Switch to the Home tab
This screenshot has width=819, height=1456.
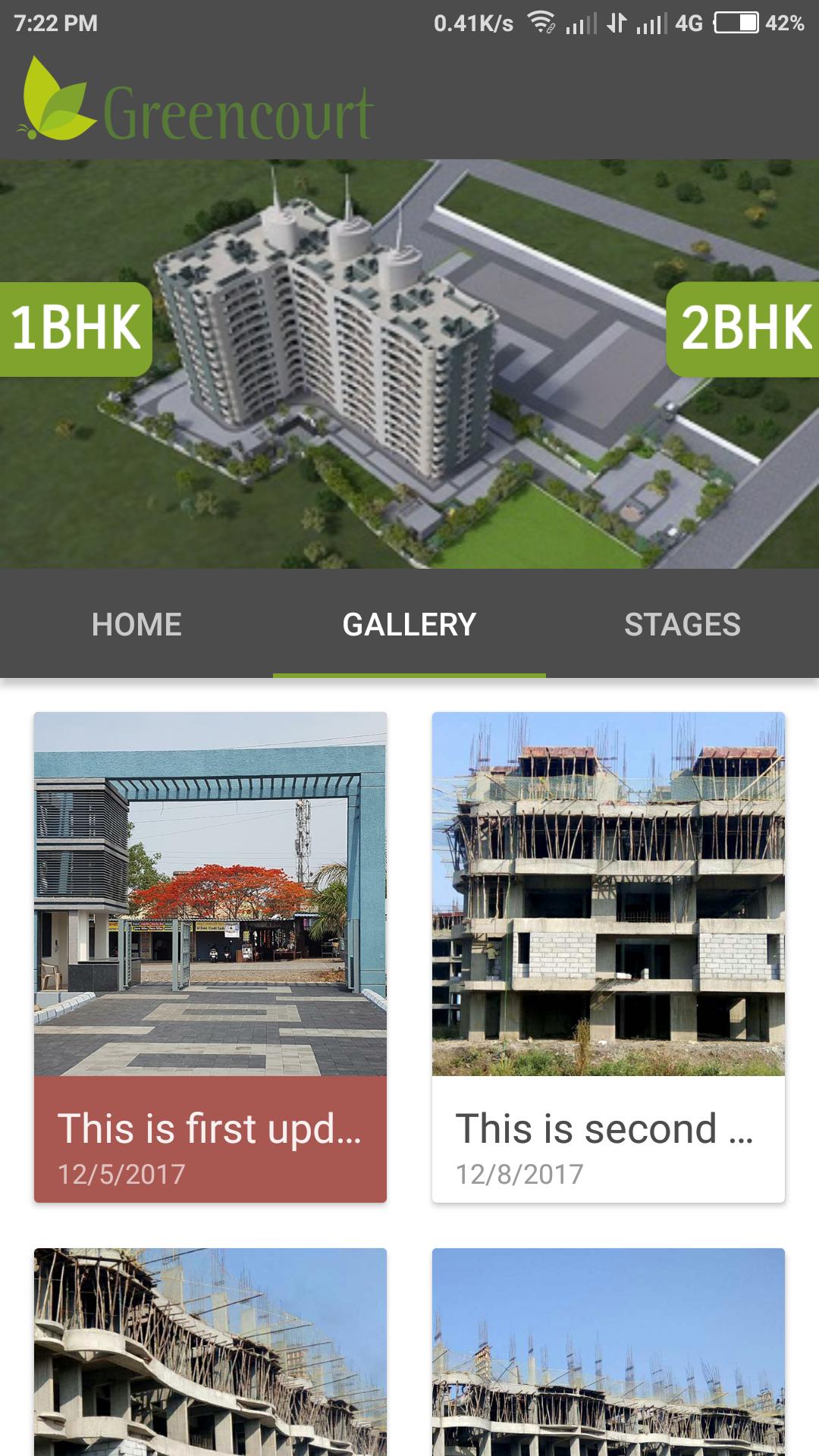click(x=136, y=625)
